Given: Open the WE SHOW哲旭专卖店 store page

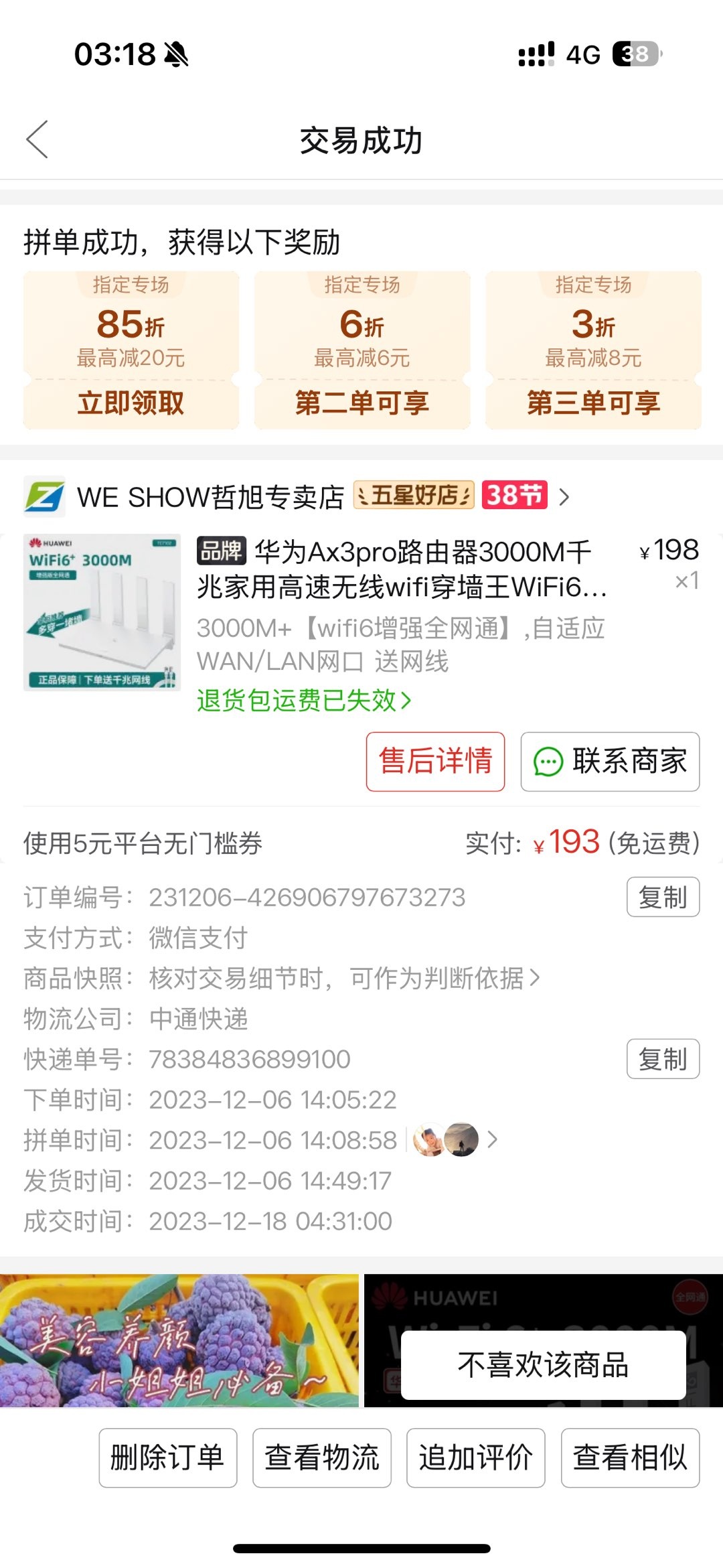Looking at the screenshot, I should click(210, 497).
